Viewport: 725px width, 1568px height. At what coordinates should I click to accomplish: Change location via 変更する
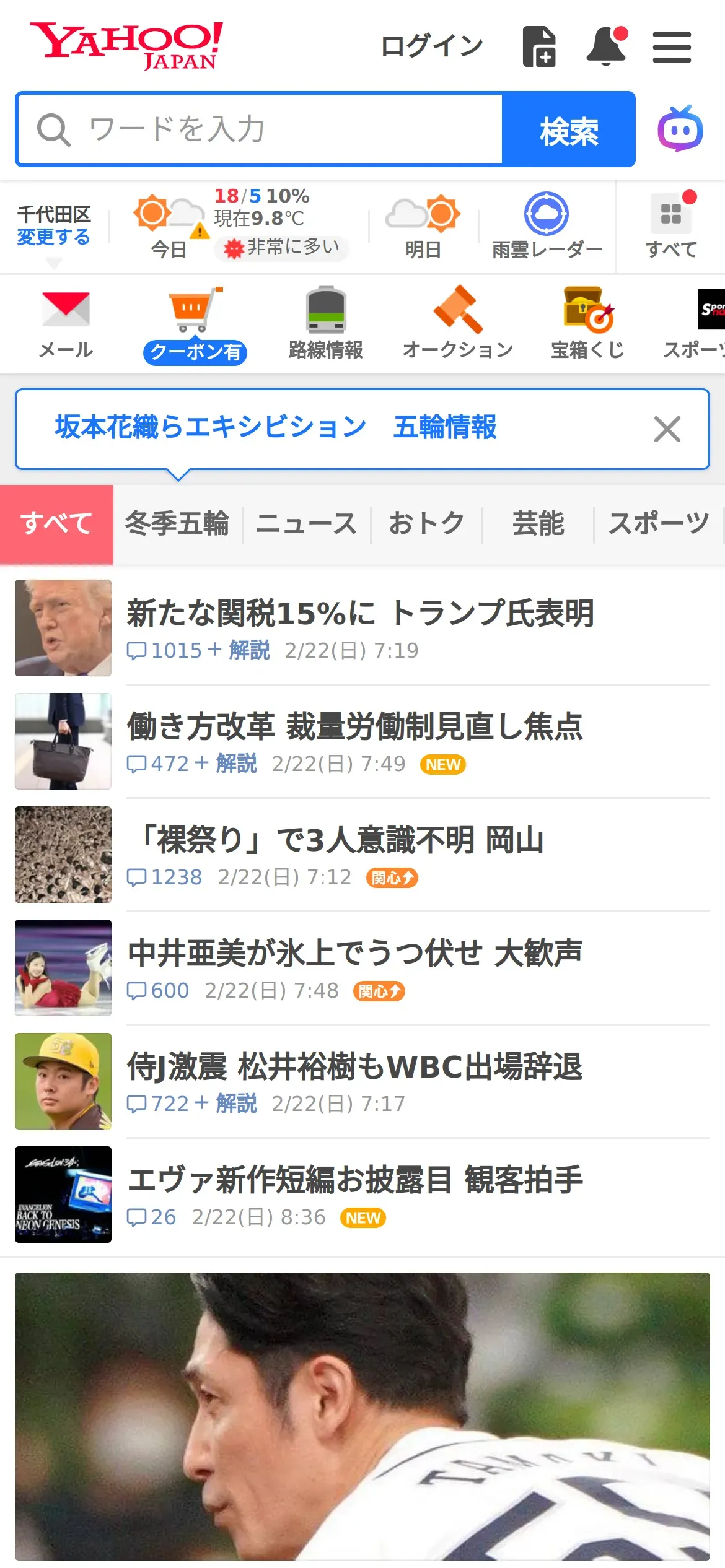coord(53,237)
